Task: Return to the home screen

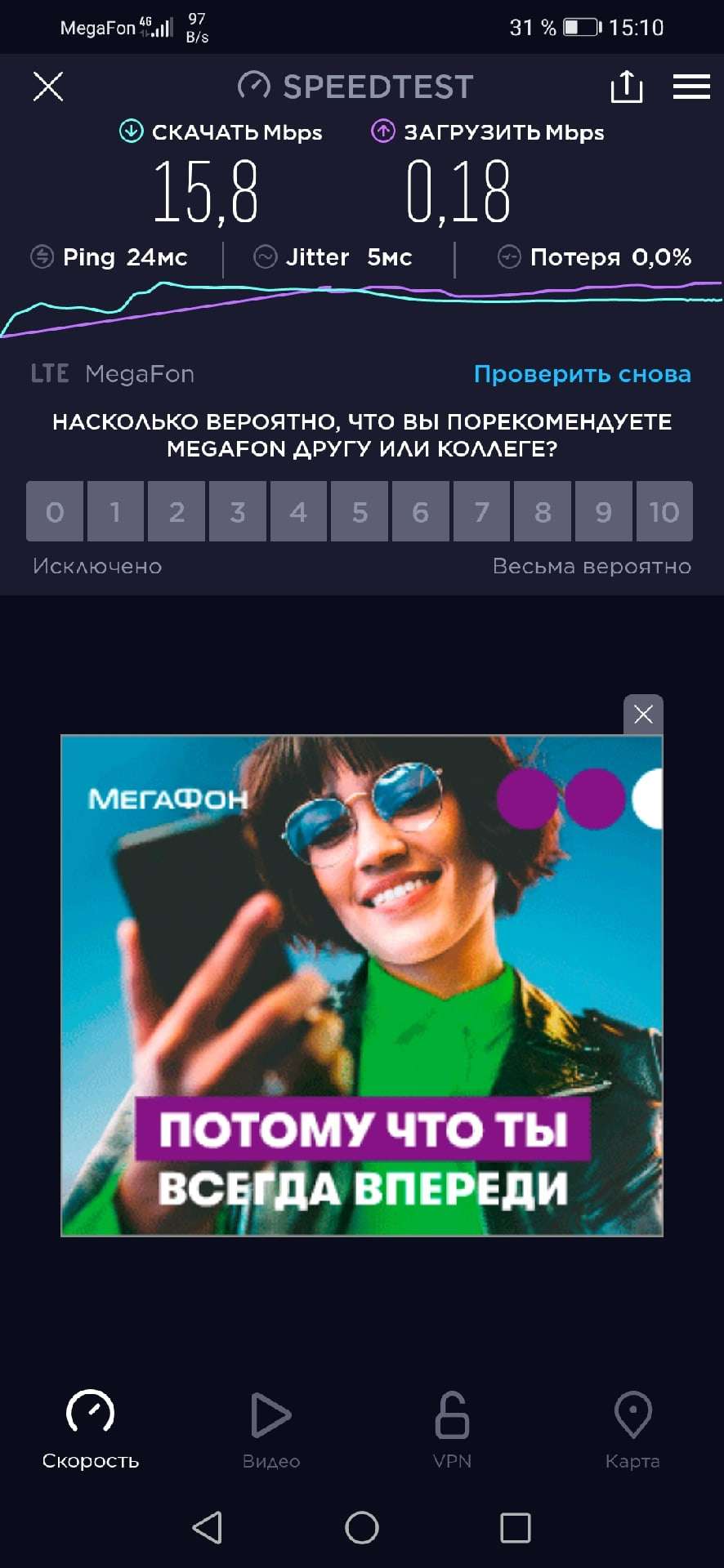Action: (x=361, y=1527)
